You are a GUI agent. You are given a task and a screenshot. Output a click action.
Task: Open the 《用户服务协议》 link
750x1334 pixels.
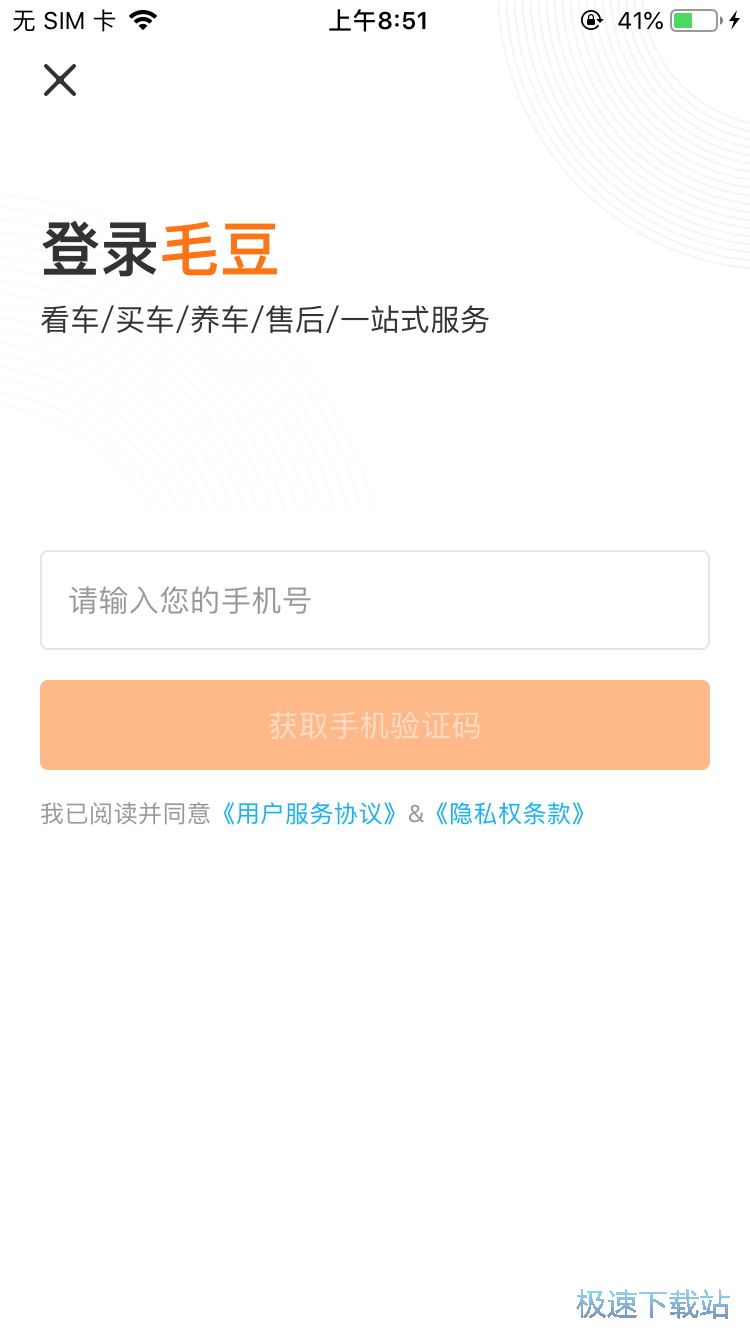pos(309,813)
